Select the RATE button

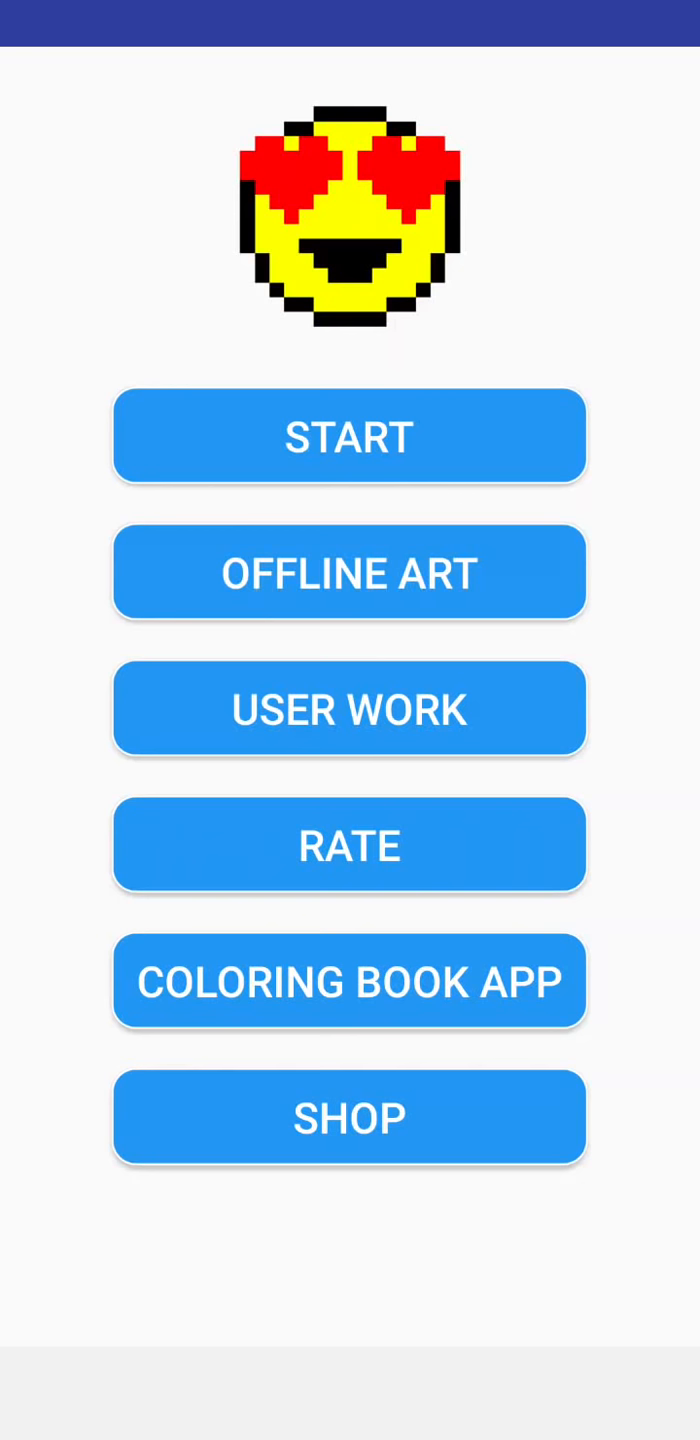pyautogui.click(x=349, y=845)
